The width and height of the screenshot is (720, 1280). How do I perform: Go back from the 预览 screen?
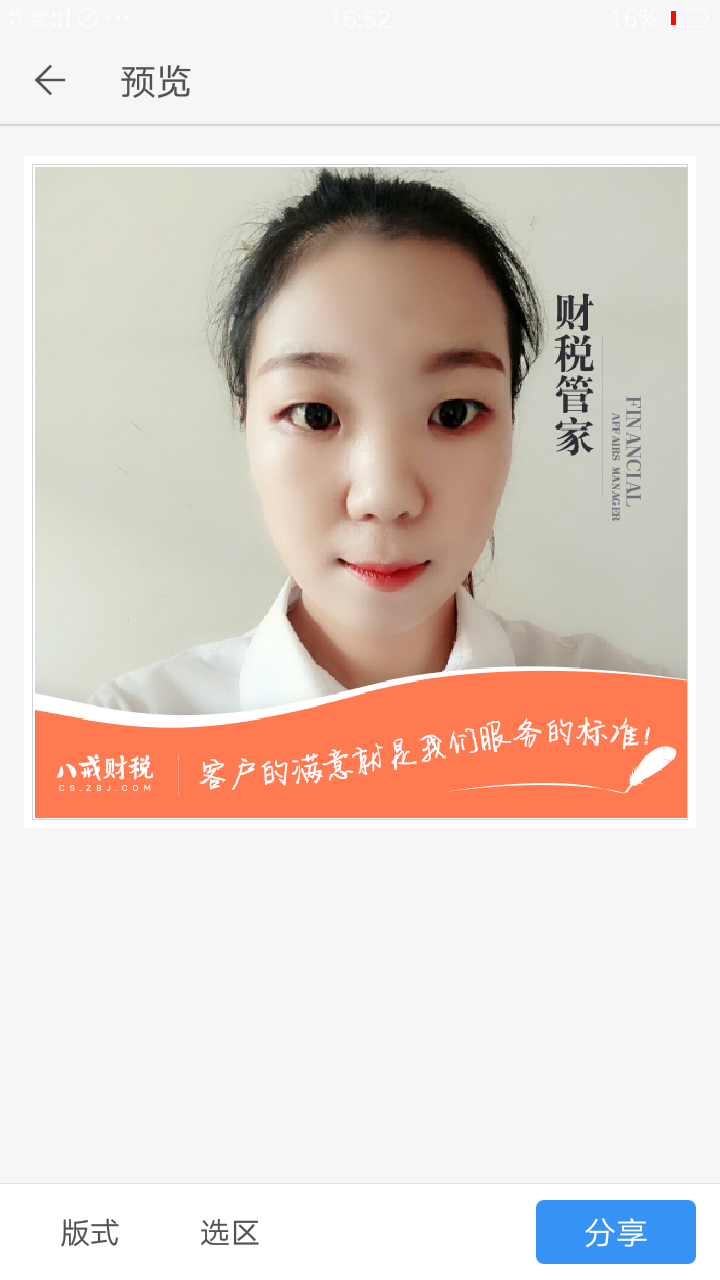tap(49, 81)
